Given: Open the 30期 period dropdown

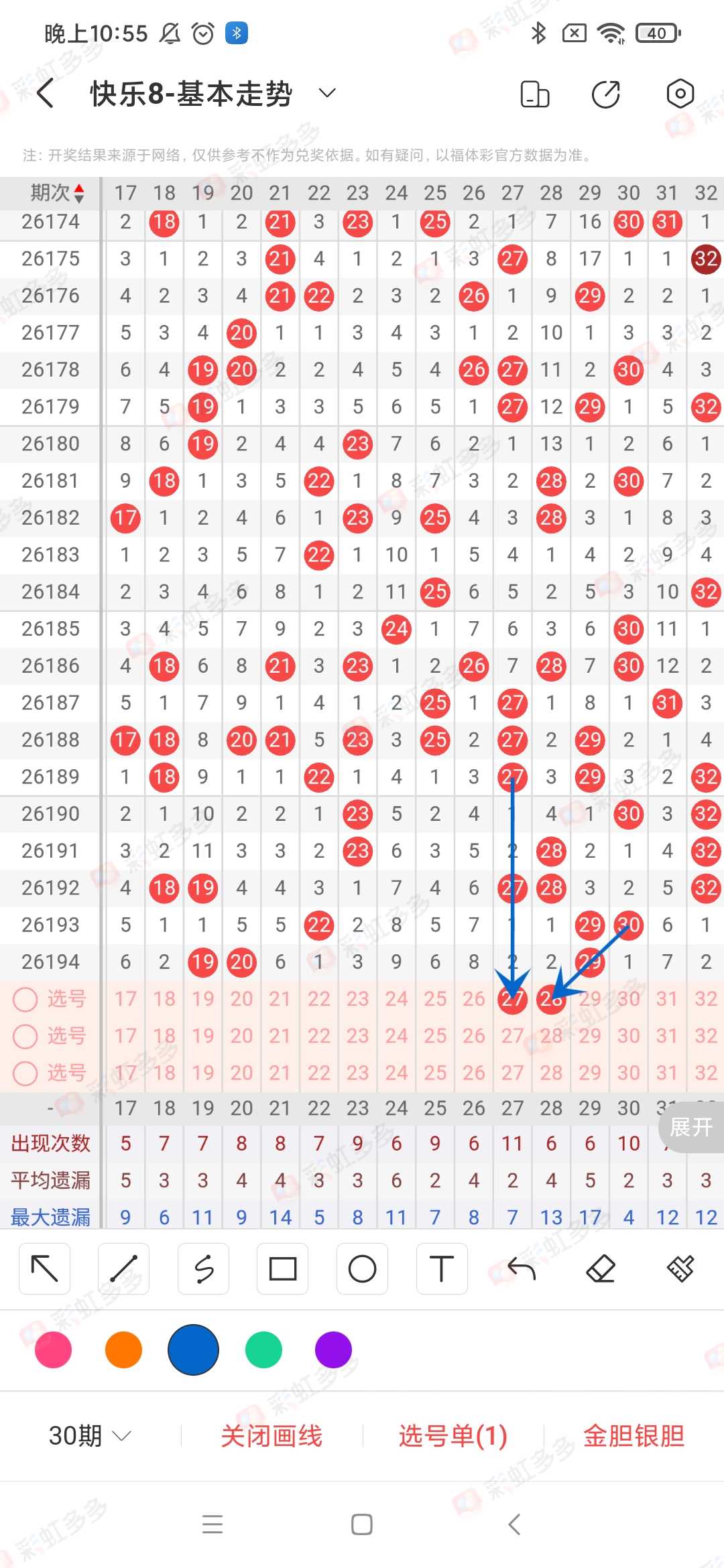Looking at the screenshot, I should coord(90,1436).
